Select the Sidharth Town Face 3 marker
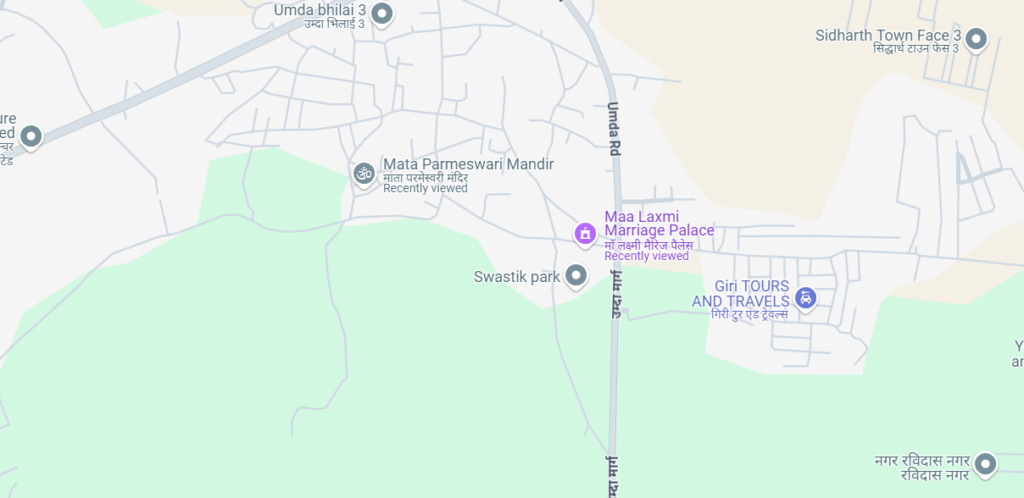This screenshot has height=498, width=1024. pyautogui.click(x=975, y=40)
